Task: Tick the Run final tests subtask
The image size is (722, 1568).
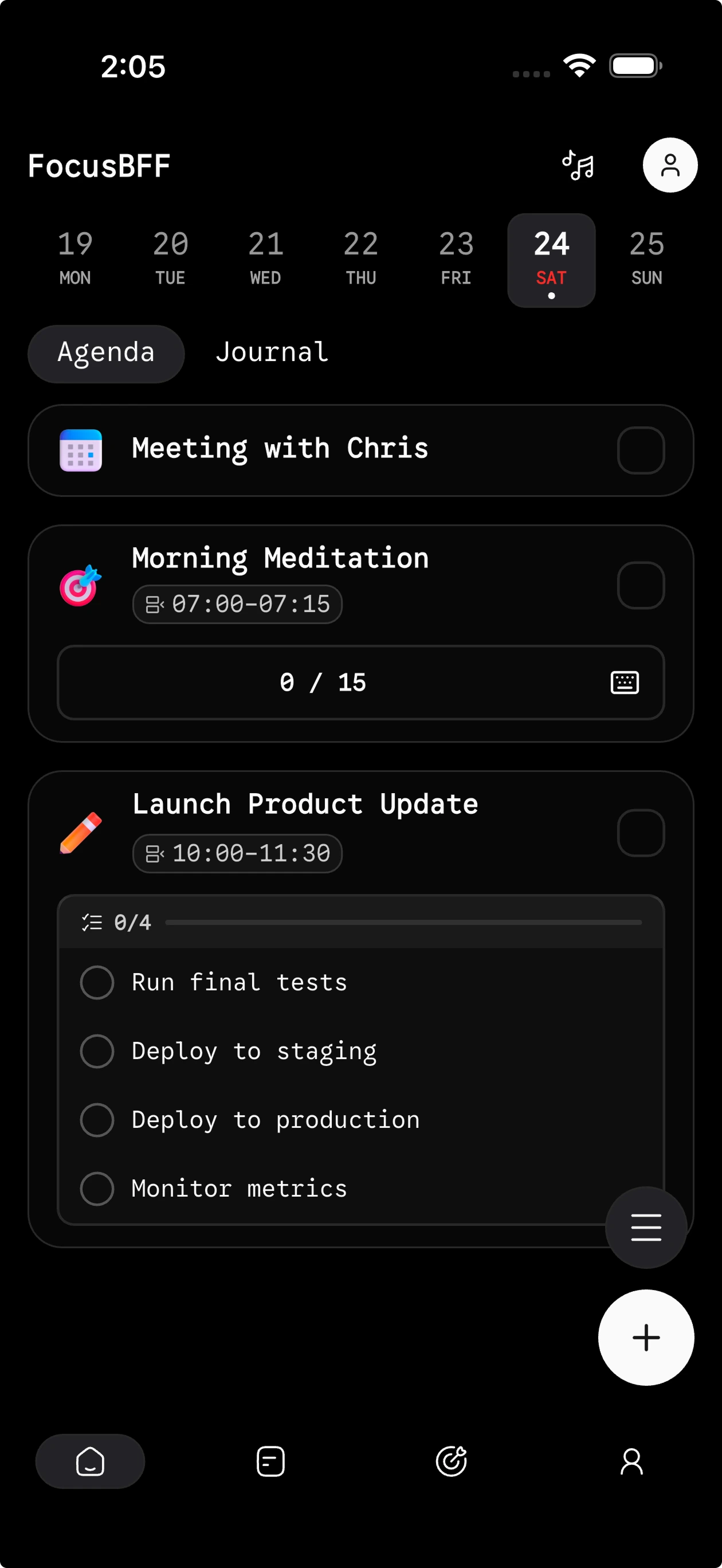Action: pyautogui.click(x=97, y=982)
